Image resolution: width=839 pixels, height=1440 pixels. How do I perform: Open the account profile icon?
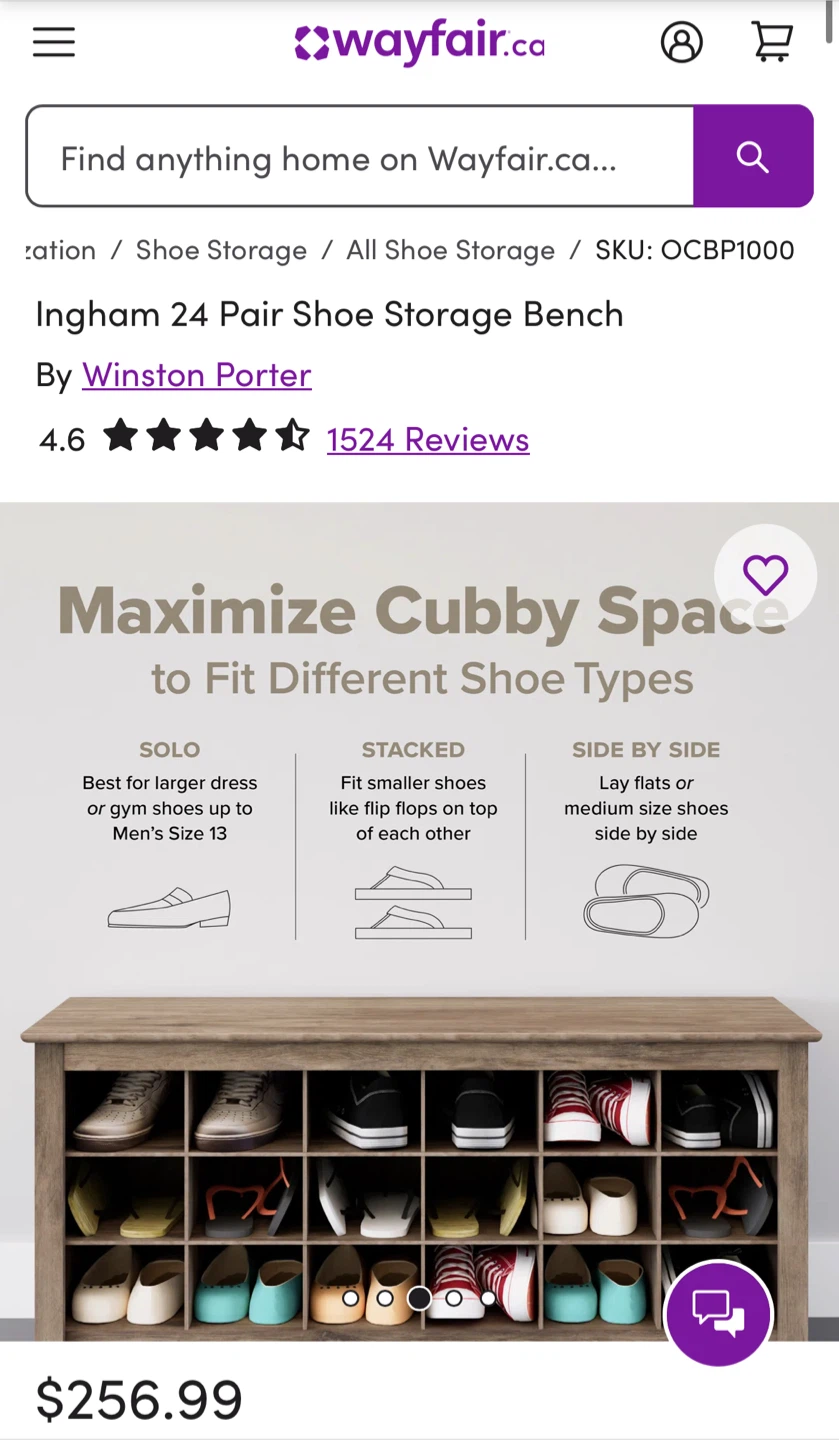coord(682,42)
